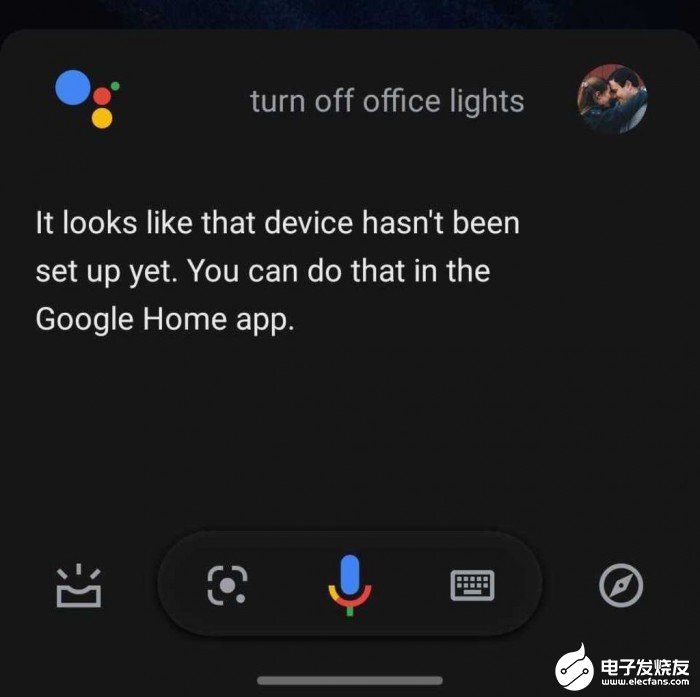Switch to keyboard input

click(x=472, y=585)
